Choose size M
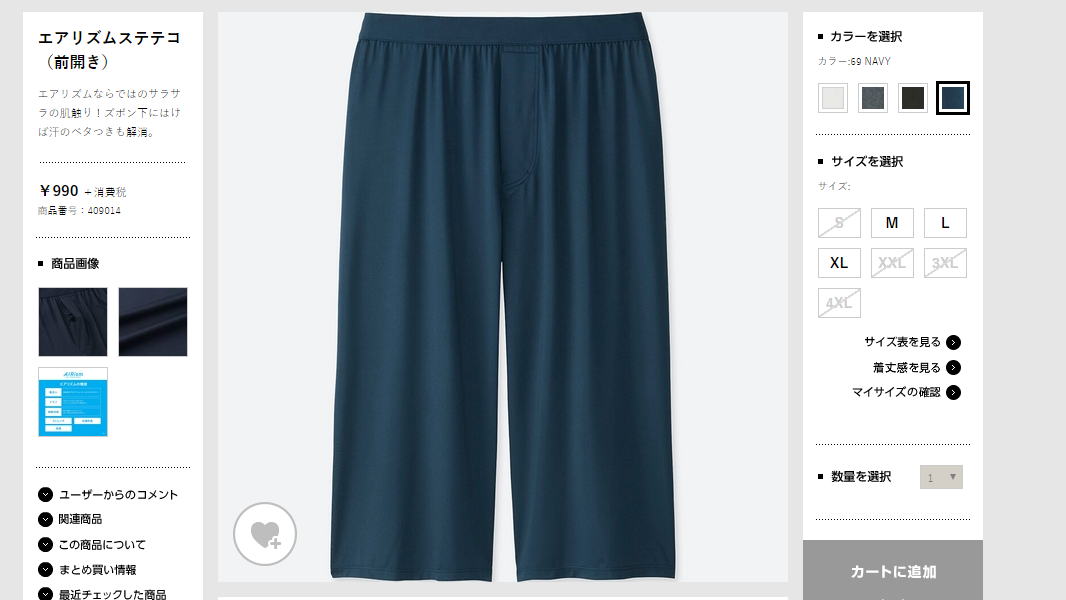 [892, 223]
